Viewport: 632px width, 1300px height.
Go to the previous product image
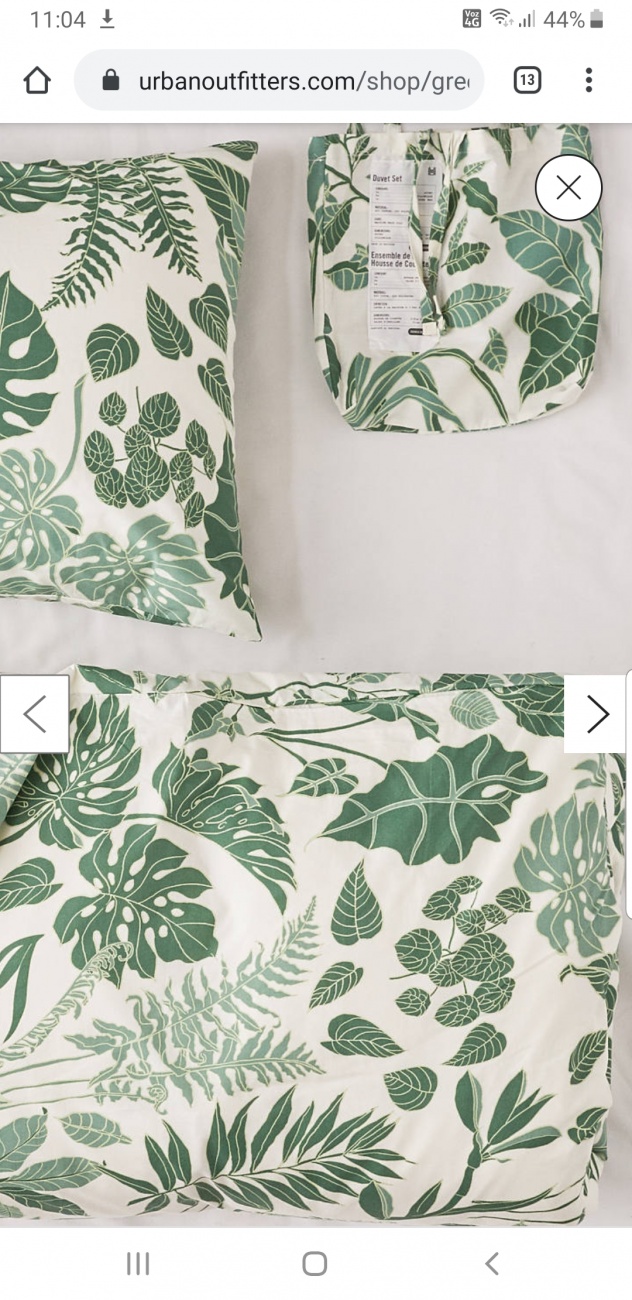[x=35, y=714]
